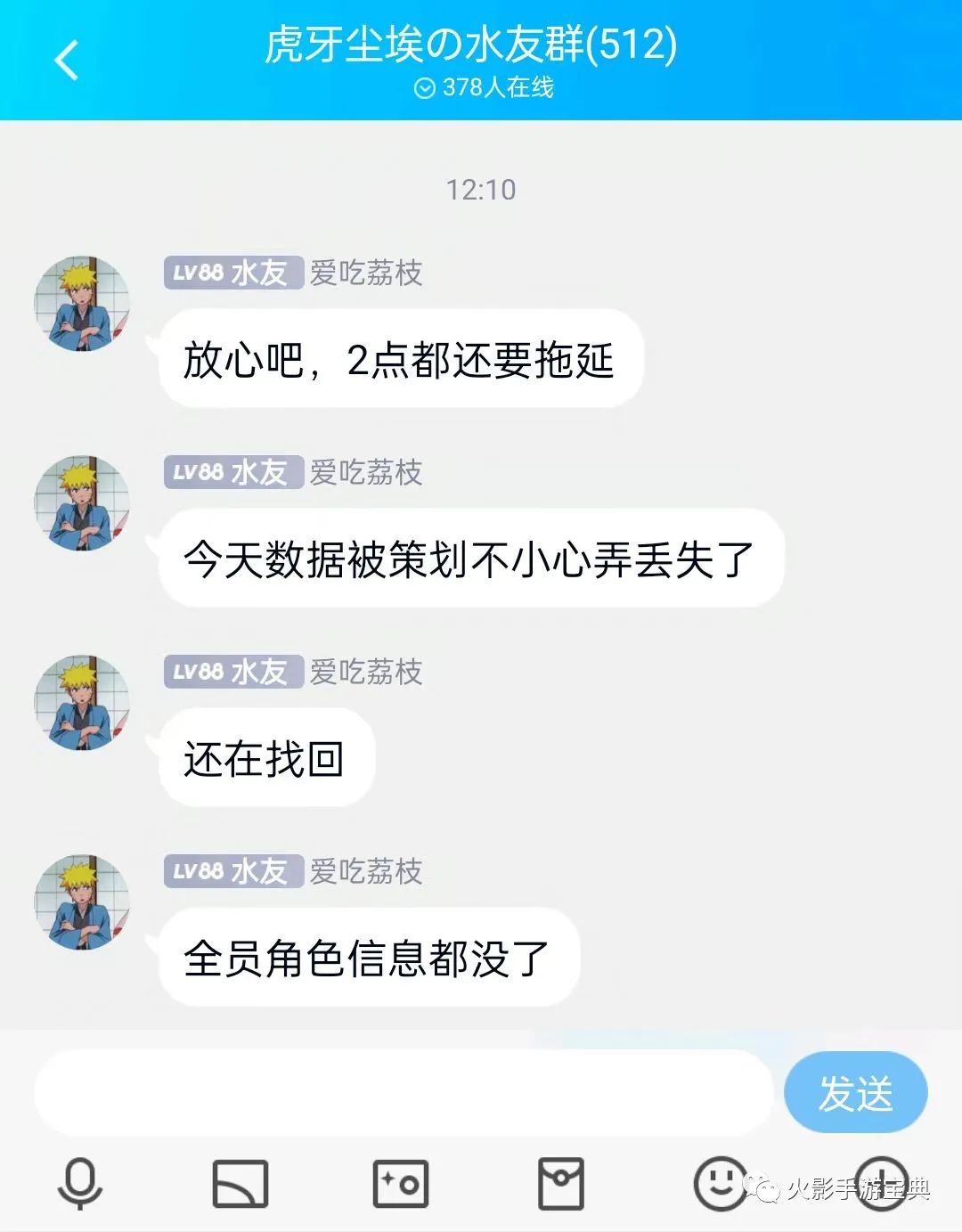Start voice input with microphone icon
Screen dimensions: 962x1232
pos(80,1184)
